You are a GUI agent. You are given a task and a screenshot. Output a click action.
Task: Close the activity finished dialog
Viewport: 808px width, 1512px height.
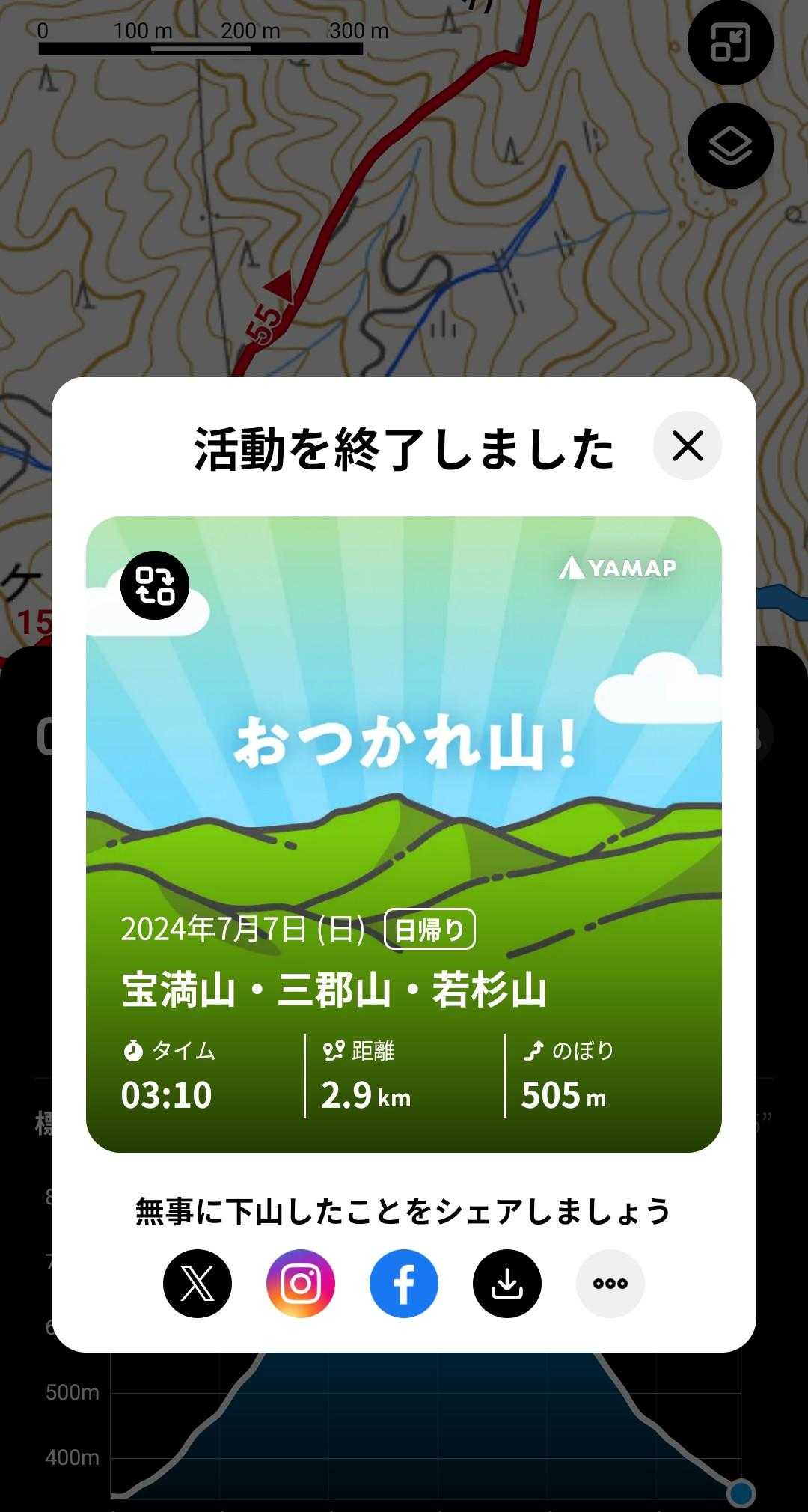(x=687, y=446)
